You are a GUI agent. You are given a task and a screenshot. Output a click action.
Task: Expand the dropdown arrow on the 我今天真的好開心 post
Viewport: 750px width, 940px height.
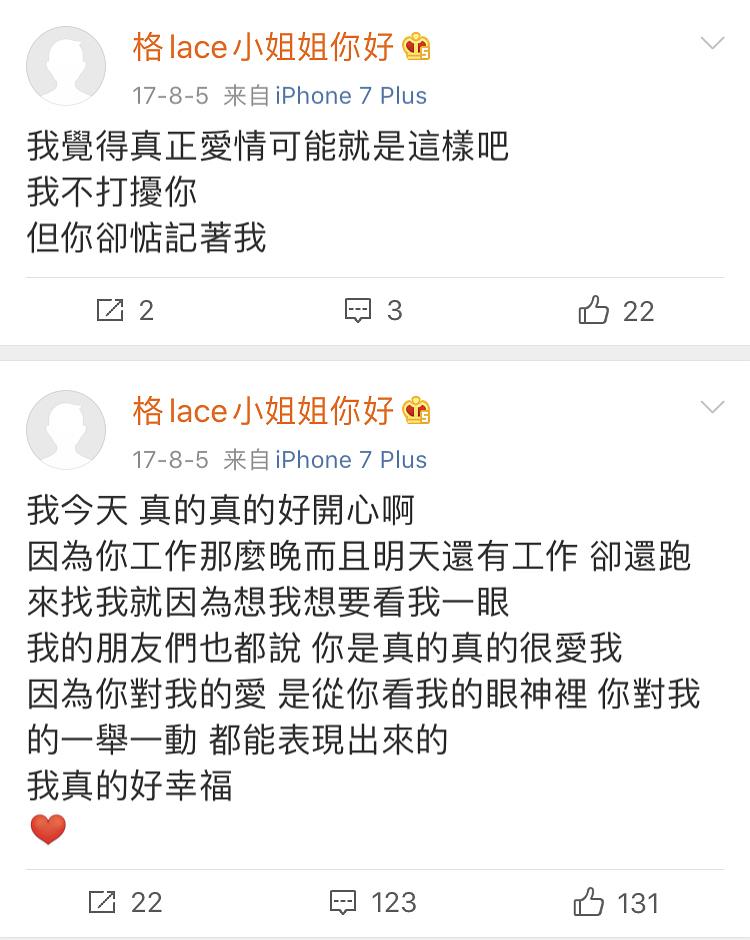click(x=712, y=407)
